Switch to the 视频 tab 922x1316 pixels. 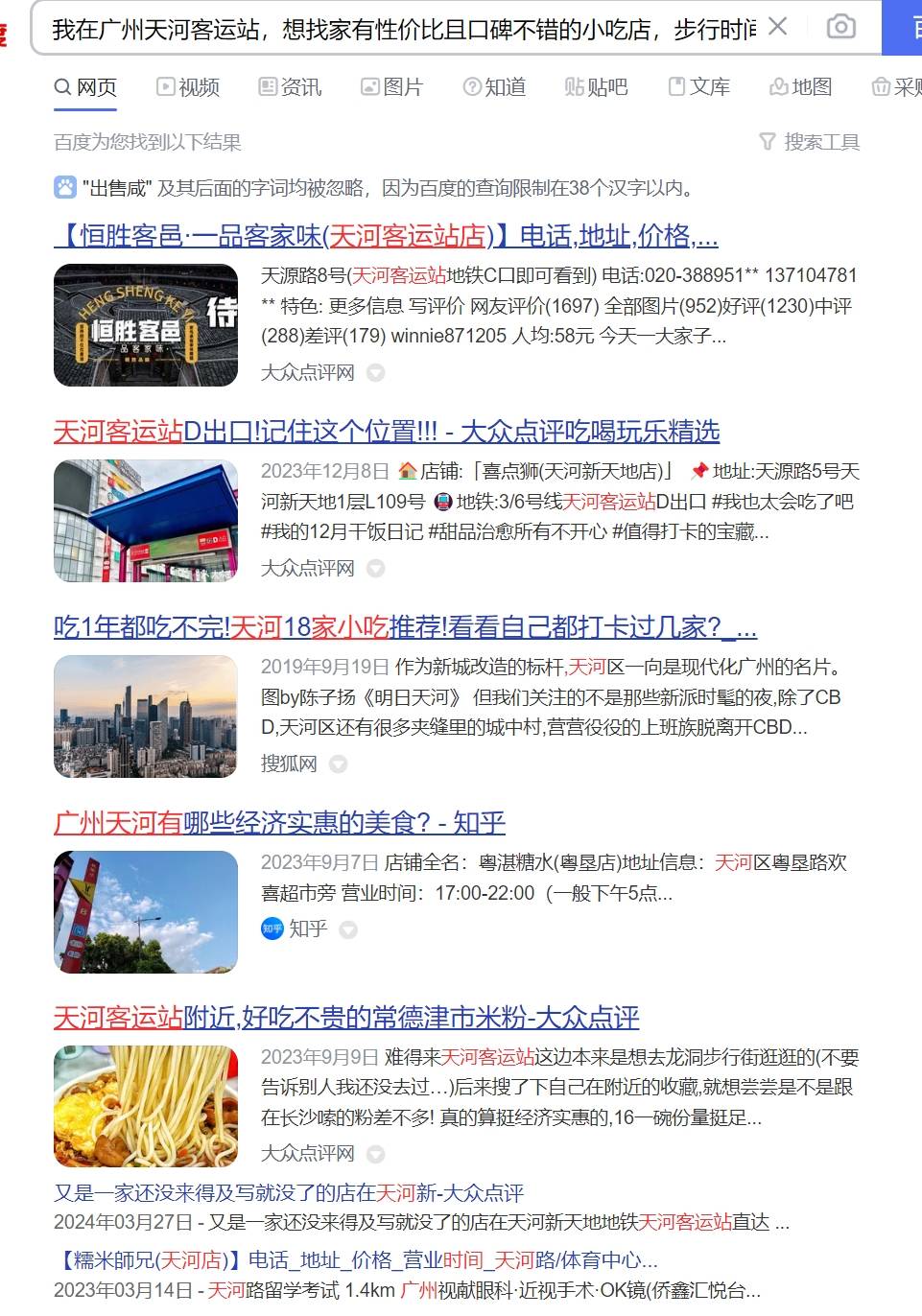188,87
